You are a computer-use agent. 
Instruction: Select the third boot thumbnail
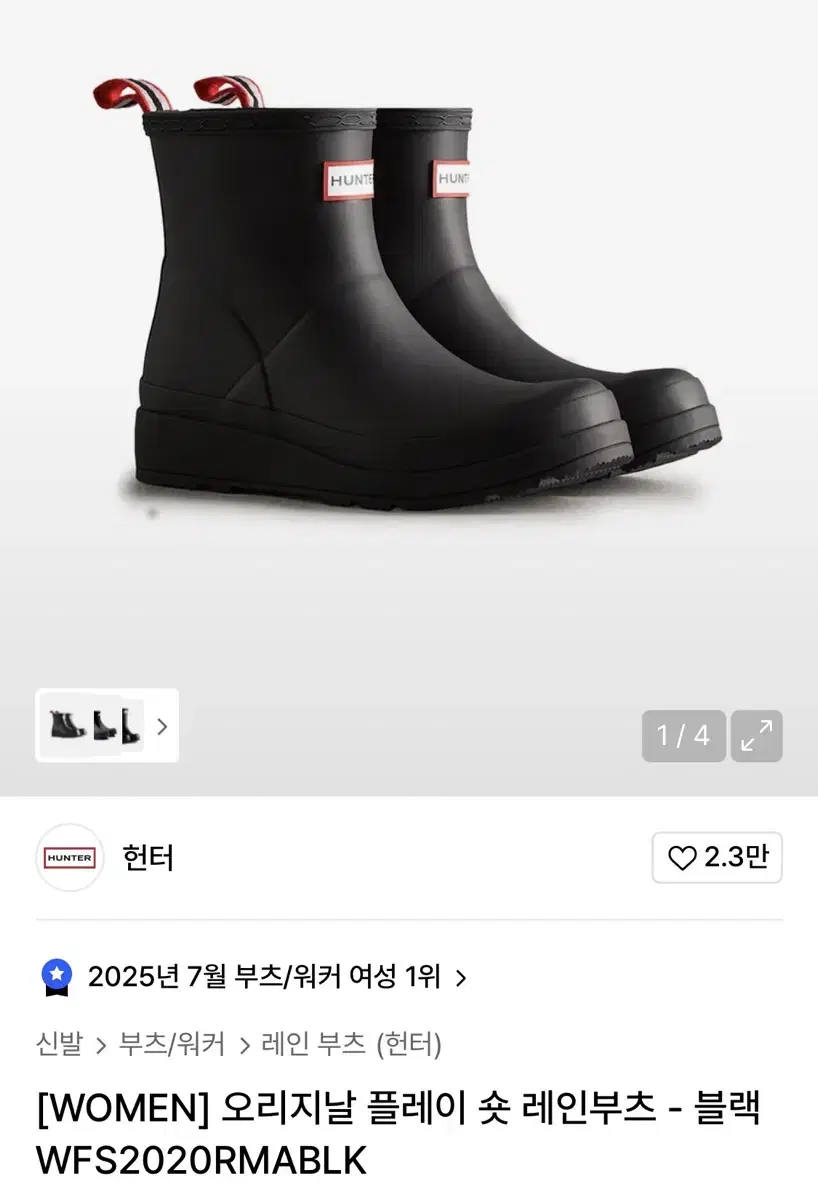click(x=128, y=728)
